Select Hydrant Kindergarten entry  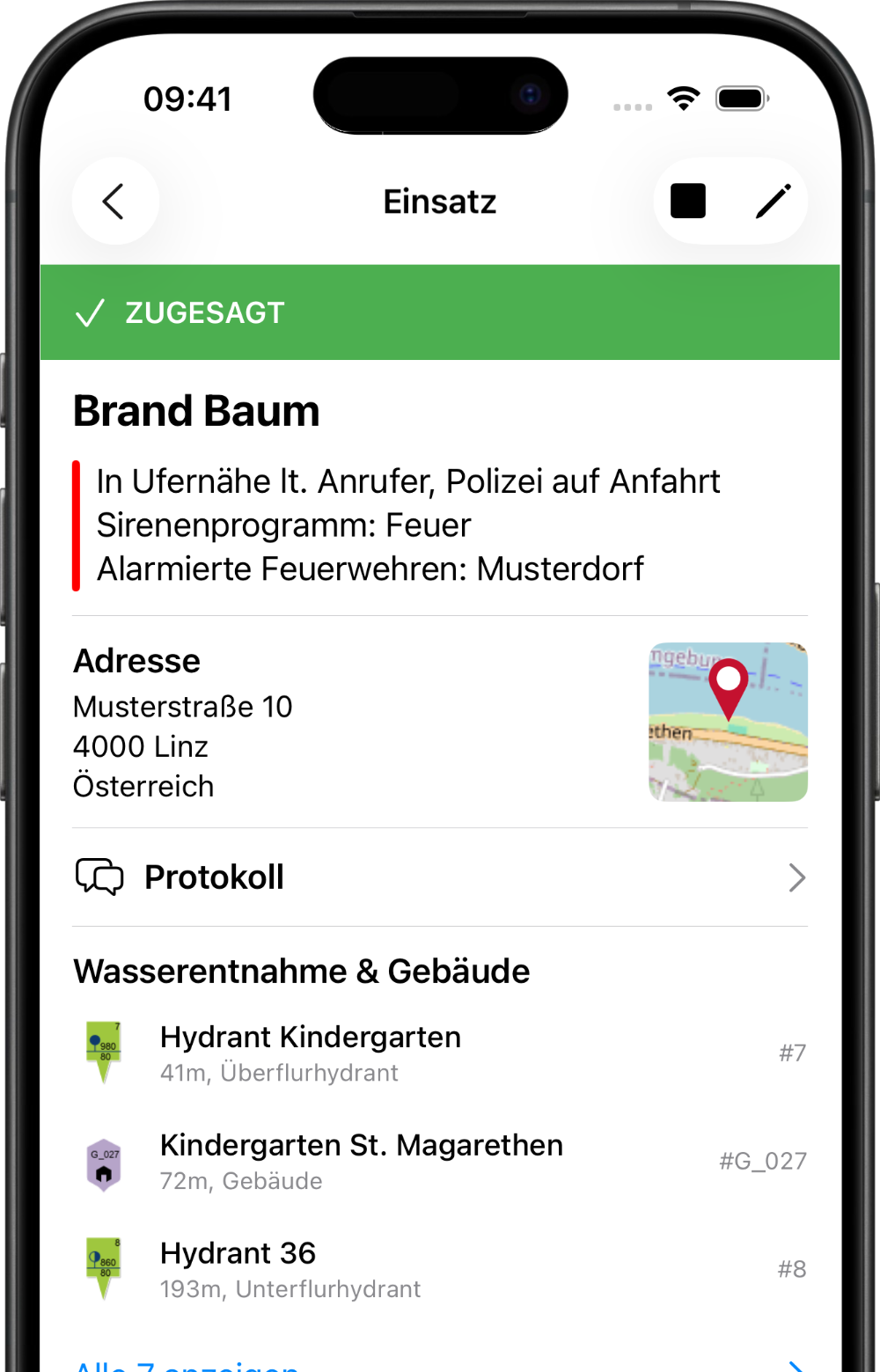[x=440, y=1053]
